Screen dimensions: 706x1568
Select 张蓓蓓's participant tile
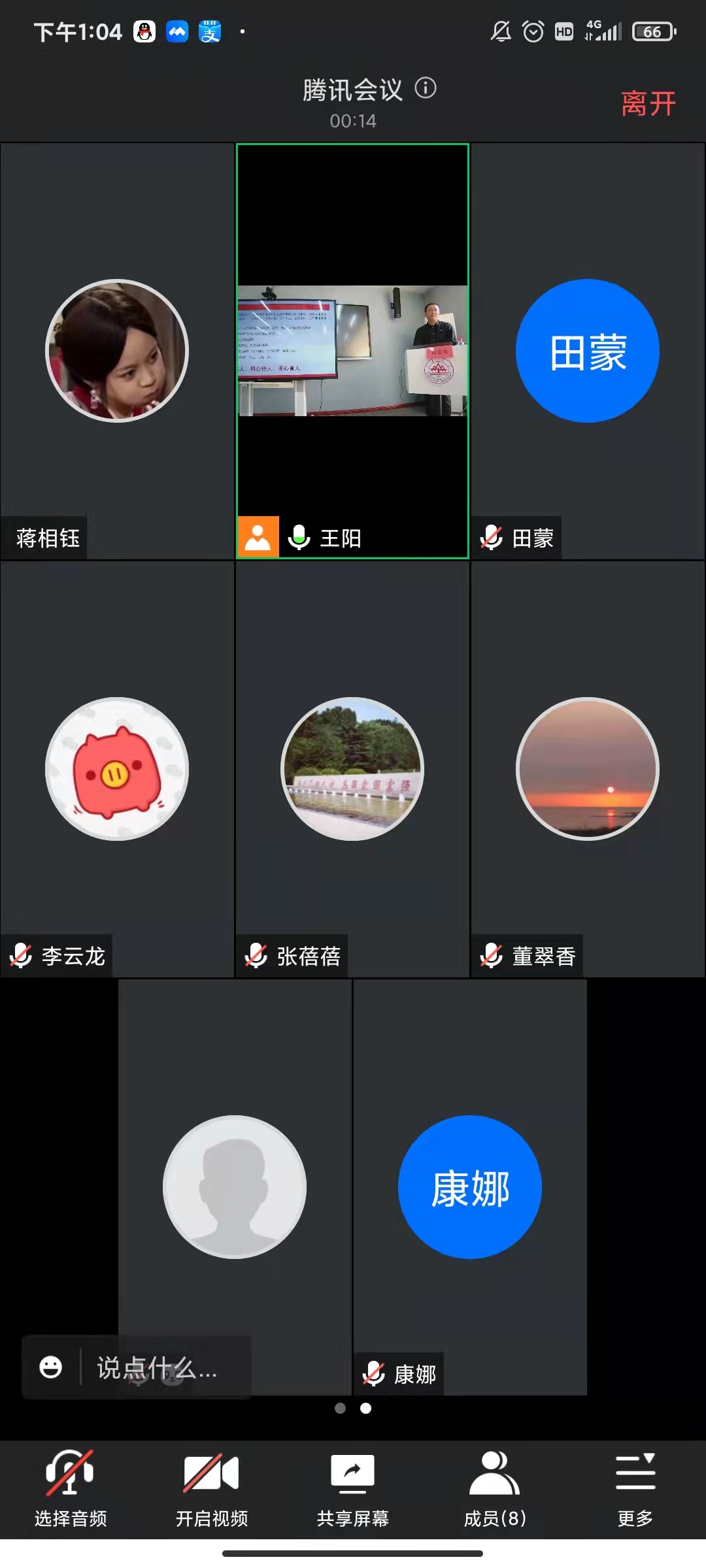point(352,769)
